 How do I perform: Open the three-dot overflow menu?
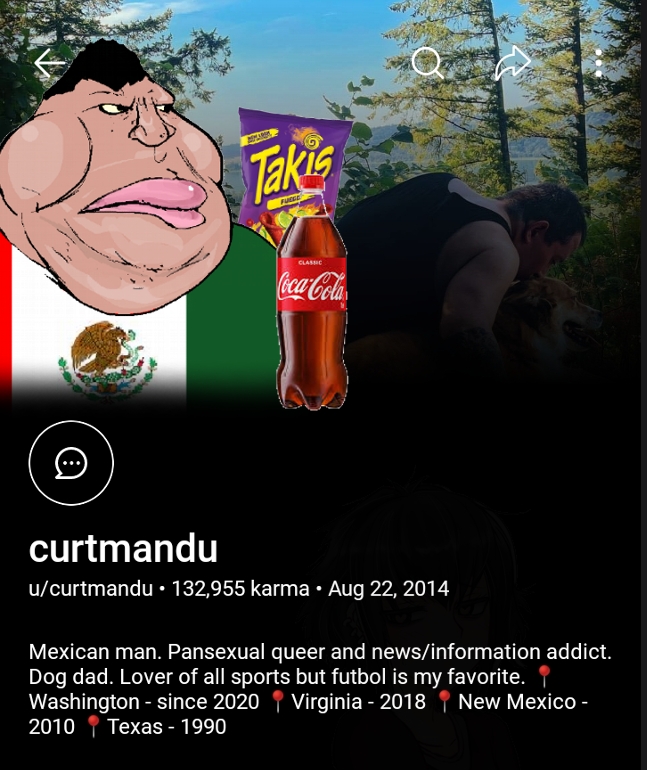598,63
